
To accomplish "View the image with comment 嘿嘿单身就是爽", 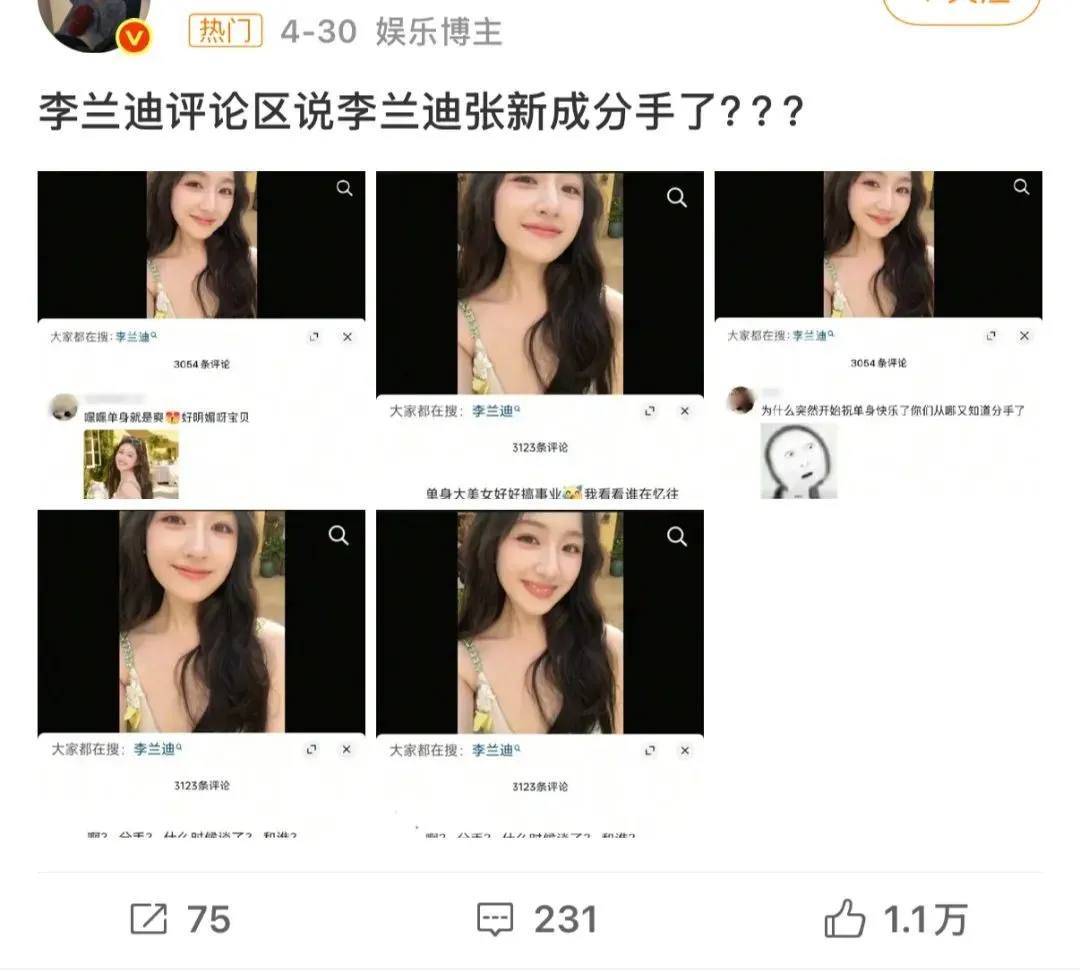I will pyautogui.click(x=201, y=335).
